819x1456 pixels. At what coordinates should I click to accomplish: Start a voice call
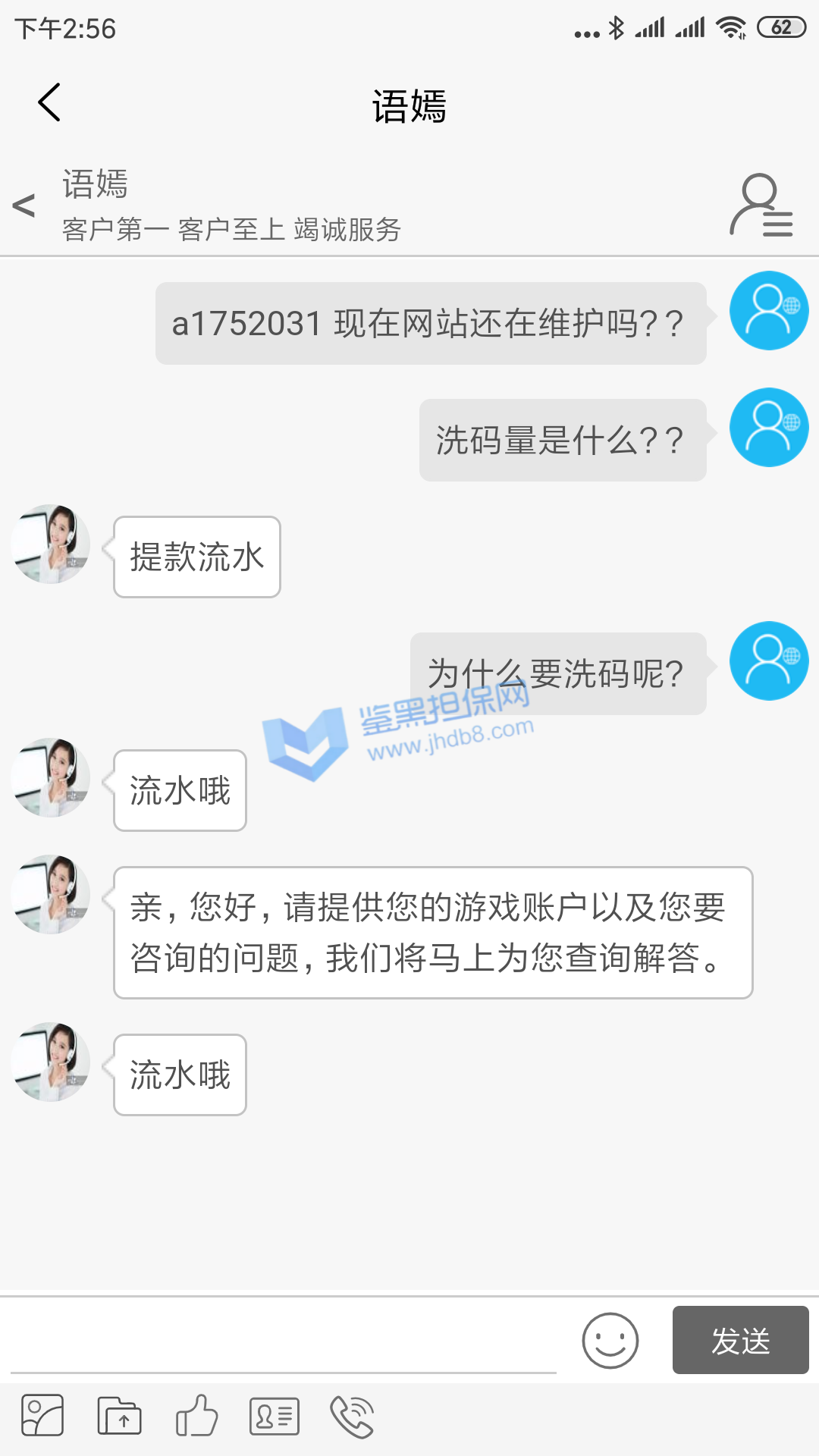353,1416
